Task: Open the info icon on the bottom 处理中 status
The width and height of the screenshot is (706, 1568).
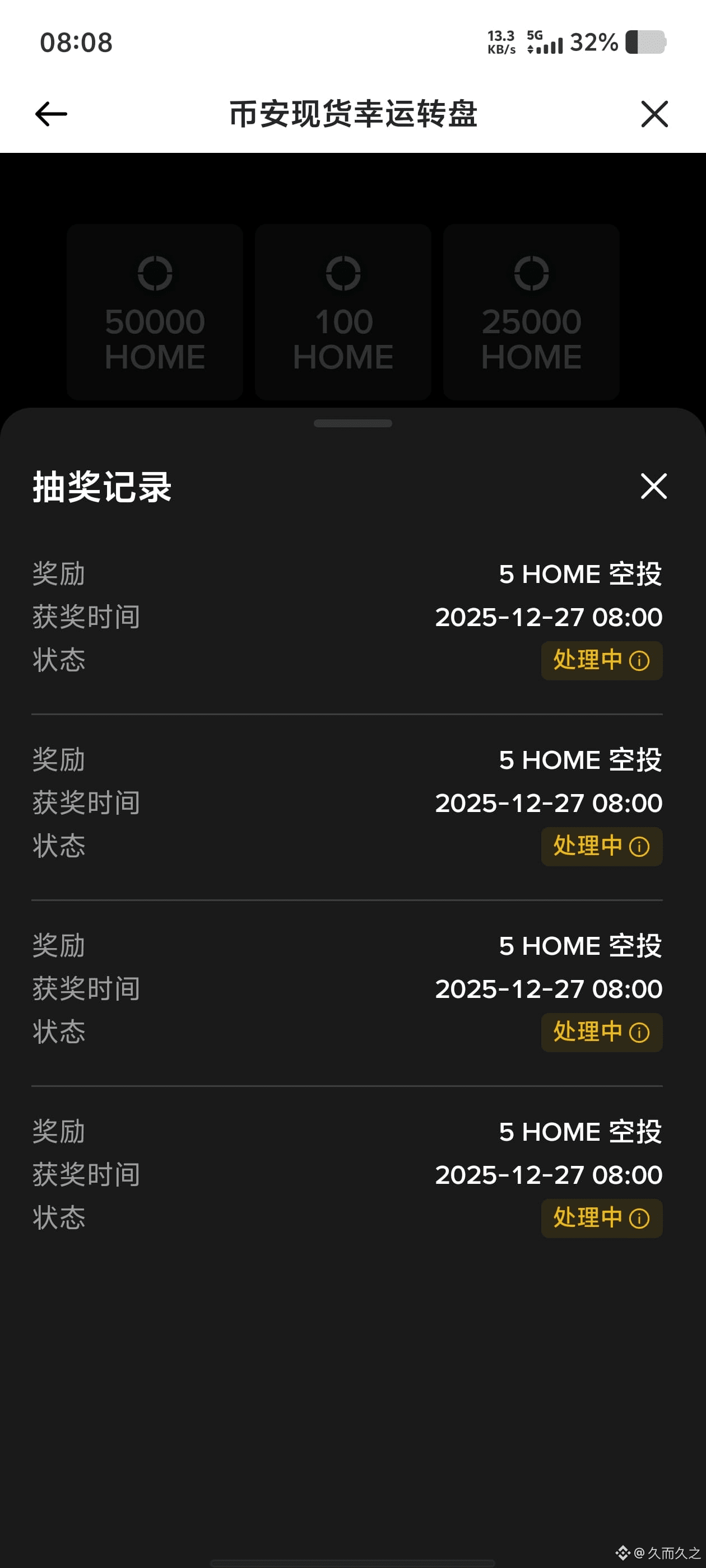Action: pos(639,1218)
